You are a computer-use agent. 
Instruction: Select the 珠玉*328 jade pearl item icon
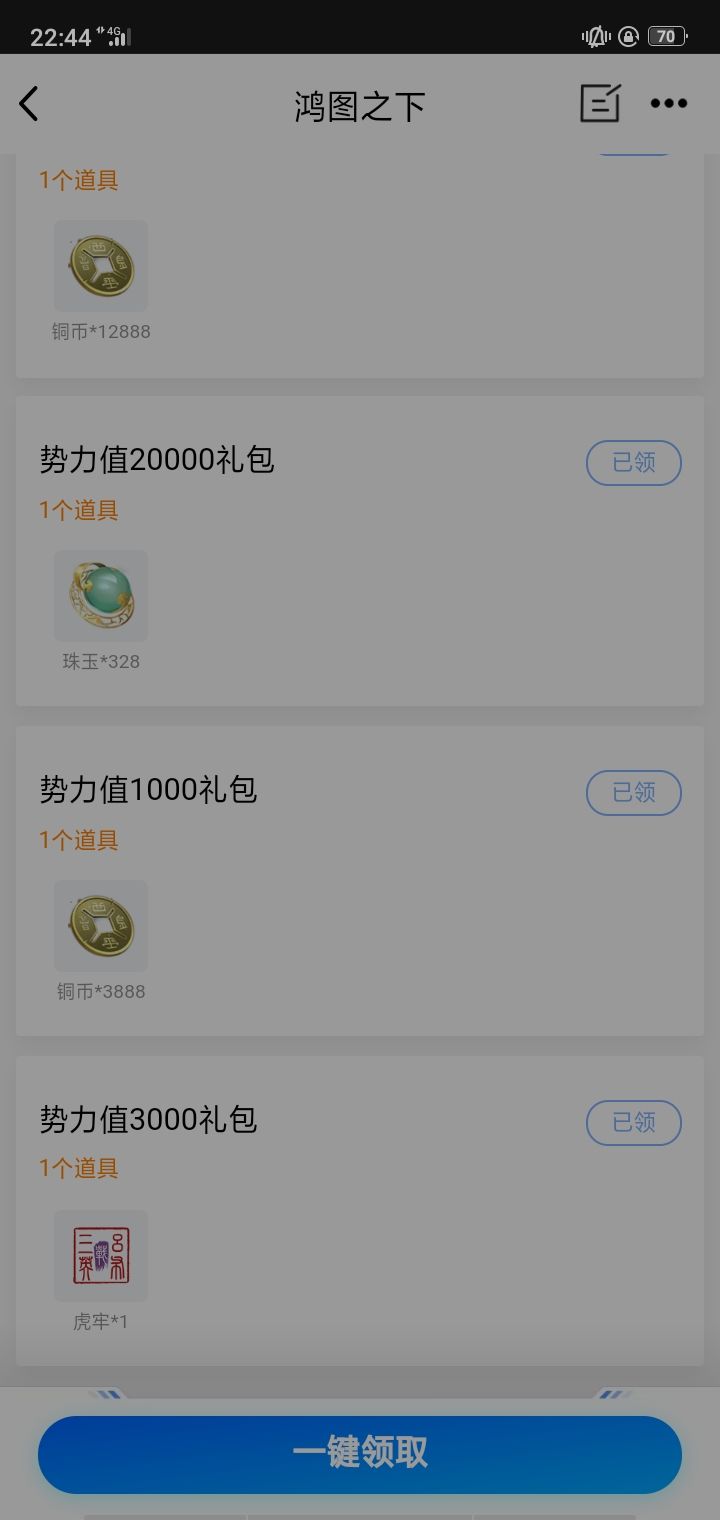pyautogui.click(x=100, y=595)
